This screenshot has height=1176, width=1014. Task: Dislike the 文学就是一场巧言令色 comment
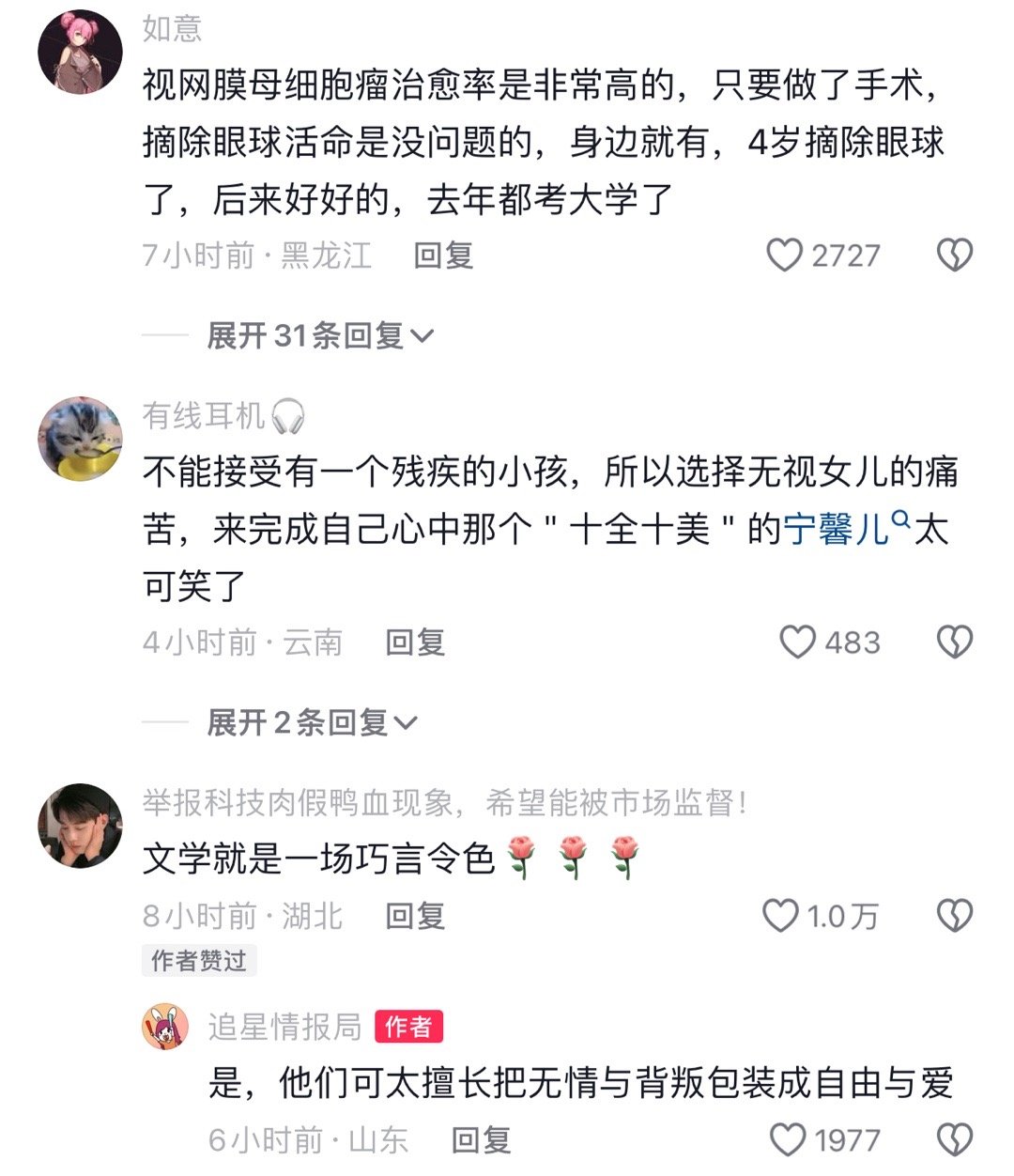(x=955, y=916)
